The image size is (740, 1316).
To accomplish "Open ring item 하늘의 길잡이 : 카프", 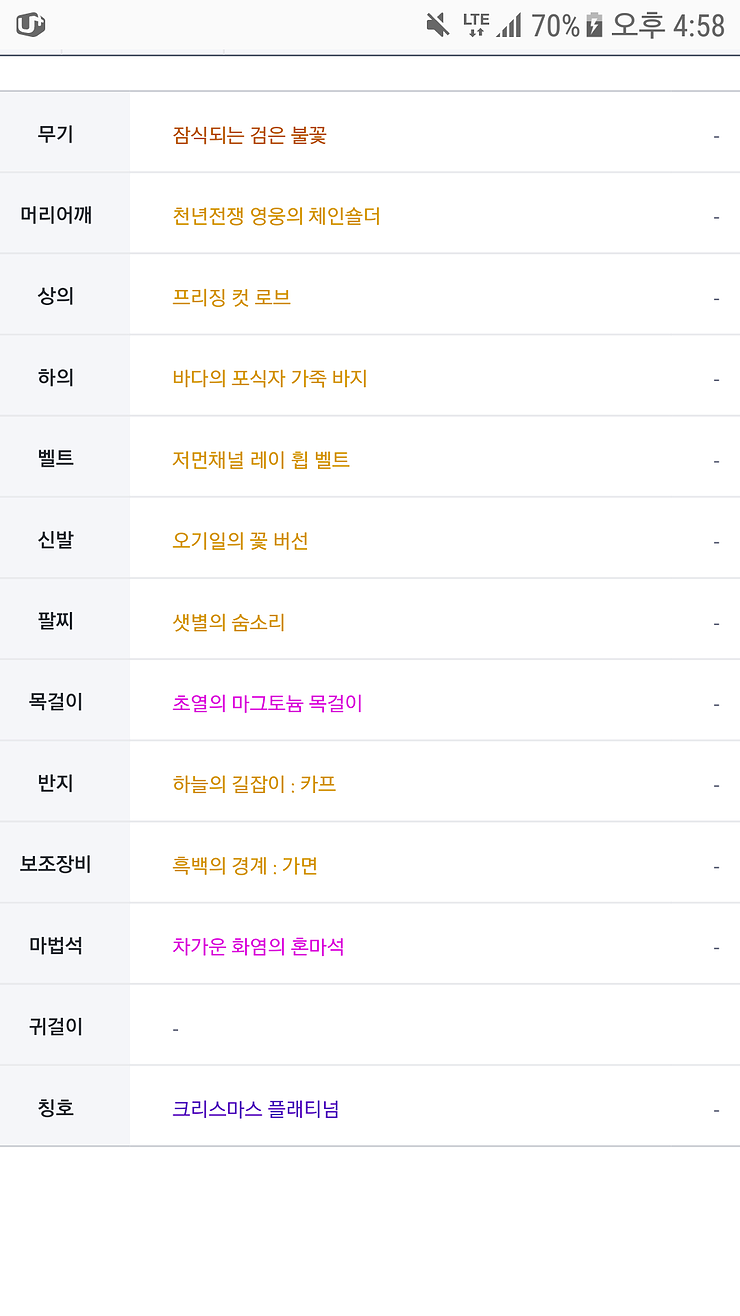I will pos(254,784).
